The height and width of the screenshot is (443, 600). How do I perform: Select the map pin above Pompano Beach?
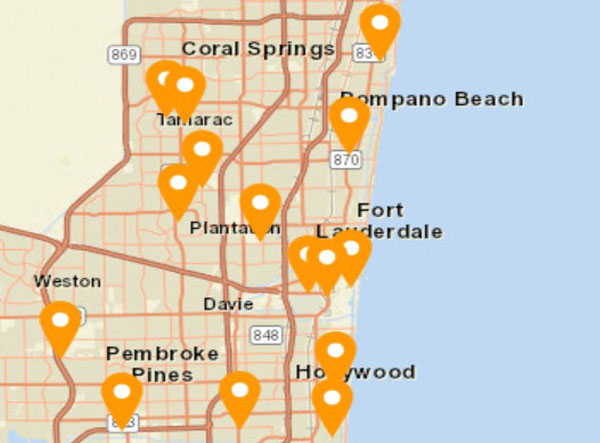point(380,25)
